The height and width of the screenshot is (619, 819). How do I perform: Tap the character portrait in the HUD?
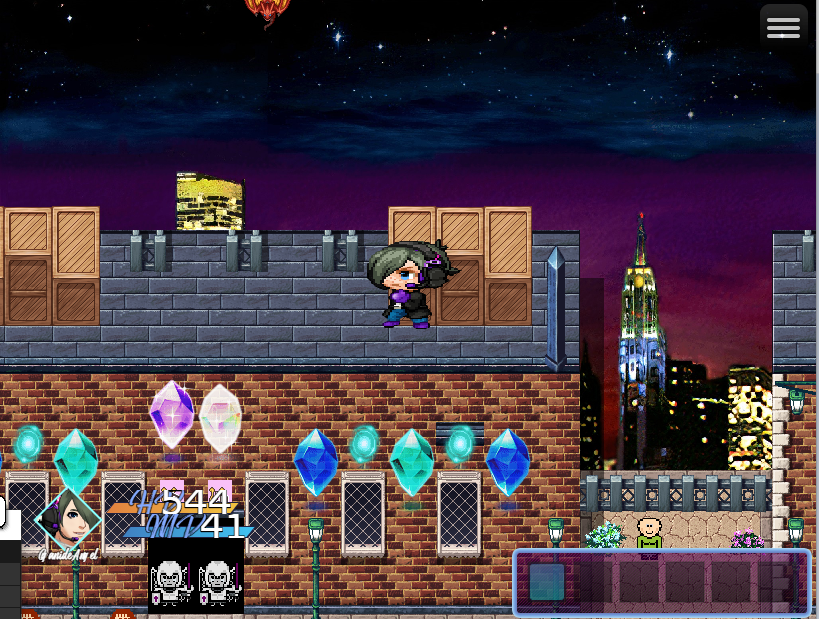pos(68,519)
